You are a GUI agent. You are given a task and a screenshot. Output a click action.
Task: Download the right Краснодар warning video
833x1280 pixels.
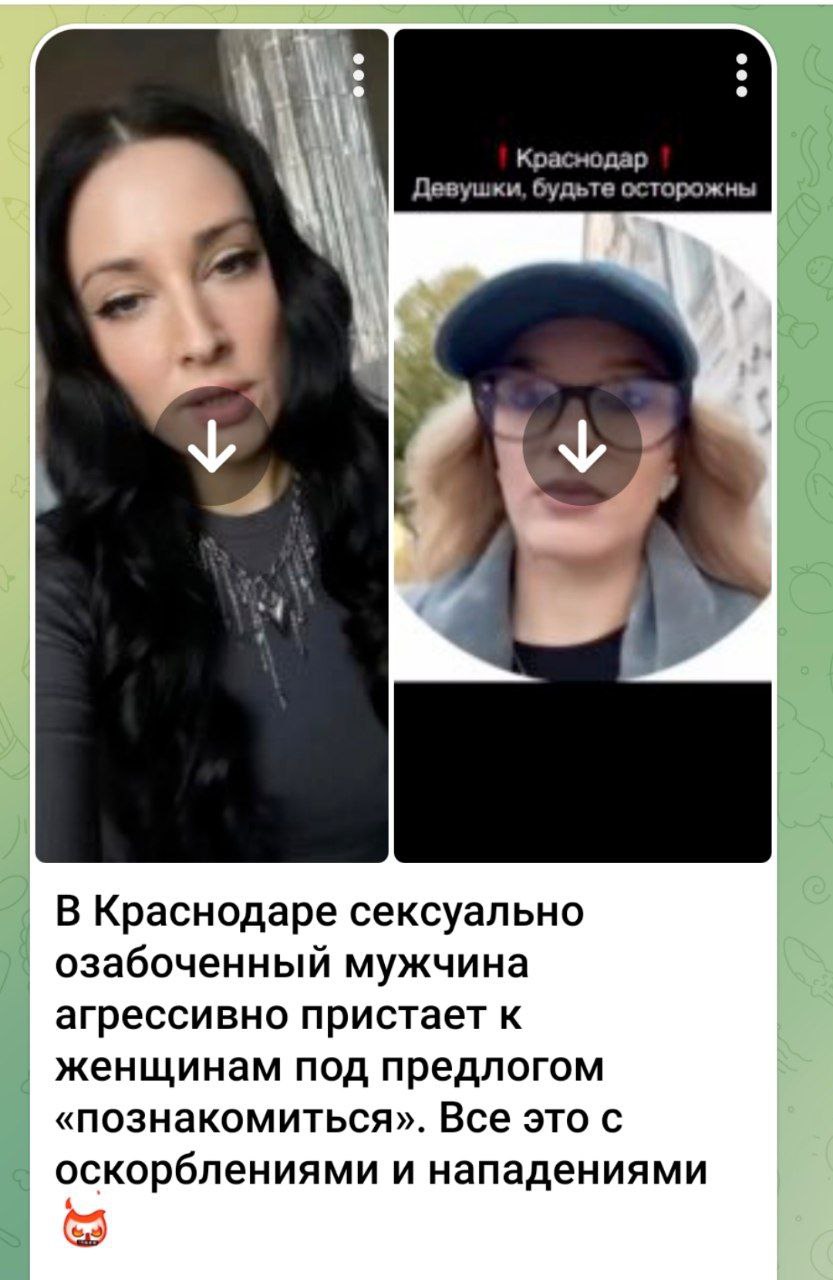pos(582,446)
